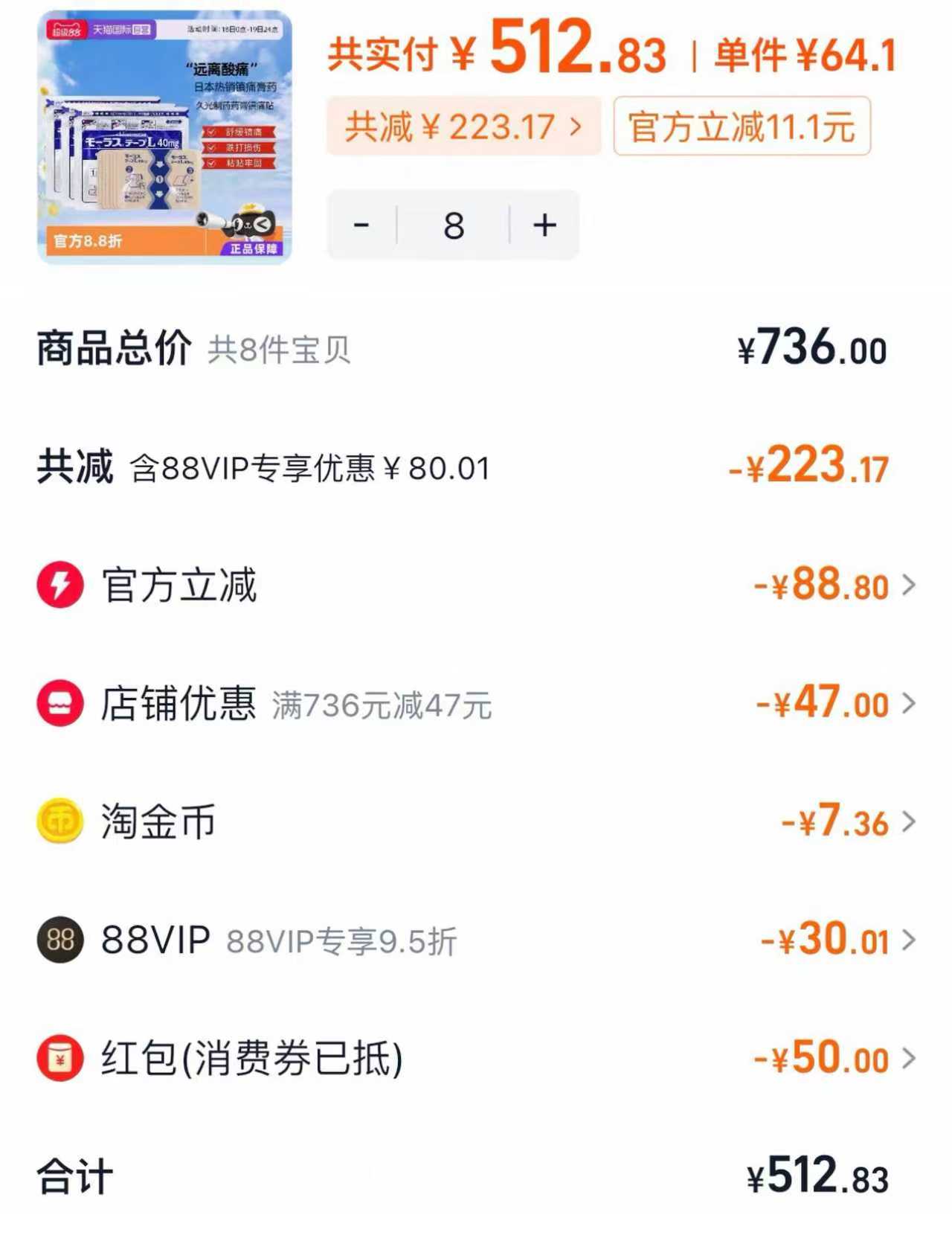Click the gold coin icon for 淘金币
This screenshot has height=1247, width=952.
(59, 821)
